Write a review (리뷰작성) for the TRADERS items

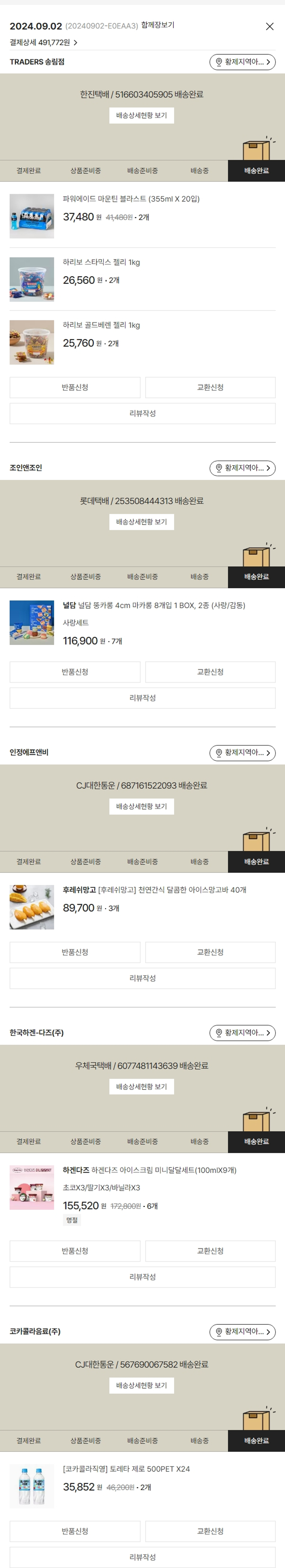(142, 413)
